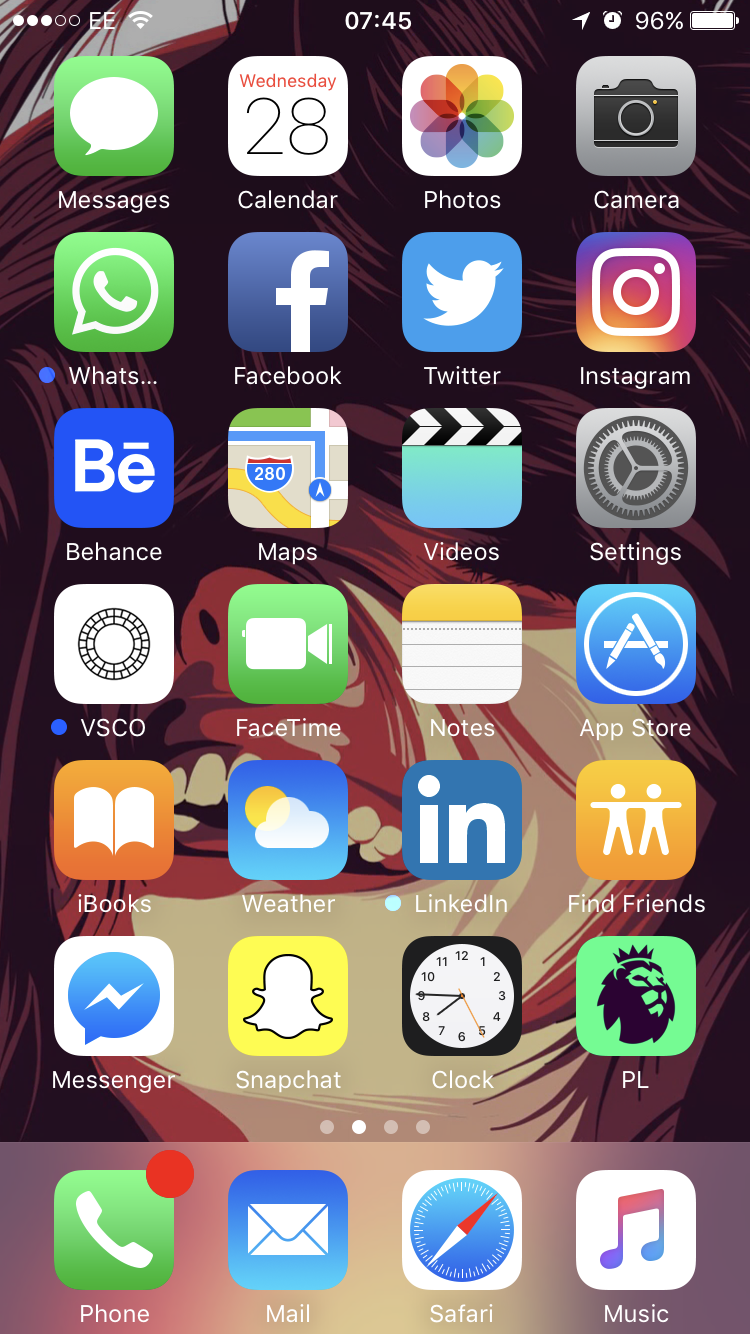Launch the Calendar app
Image resolution: width=750 pixels, height=1334 pixels.
(x=288, y=116)
